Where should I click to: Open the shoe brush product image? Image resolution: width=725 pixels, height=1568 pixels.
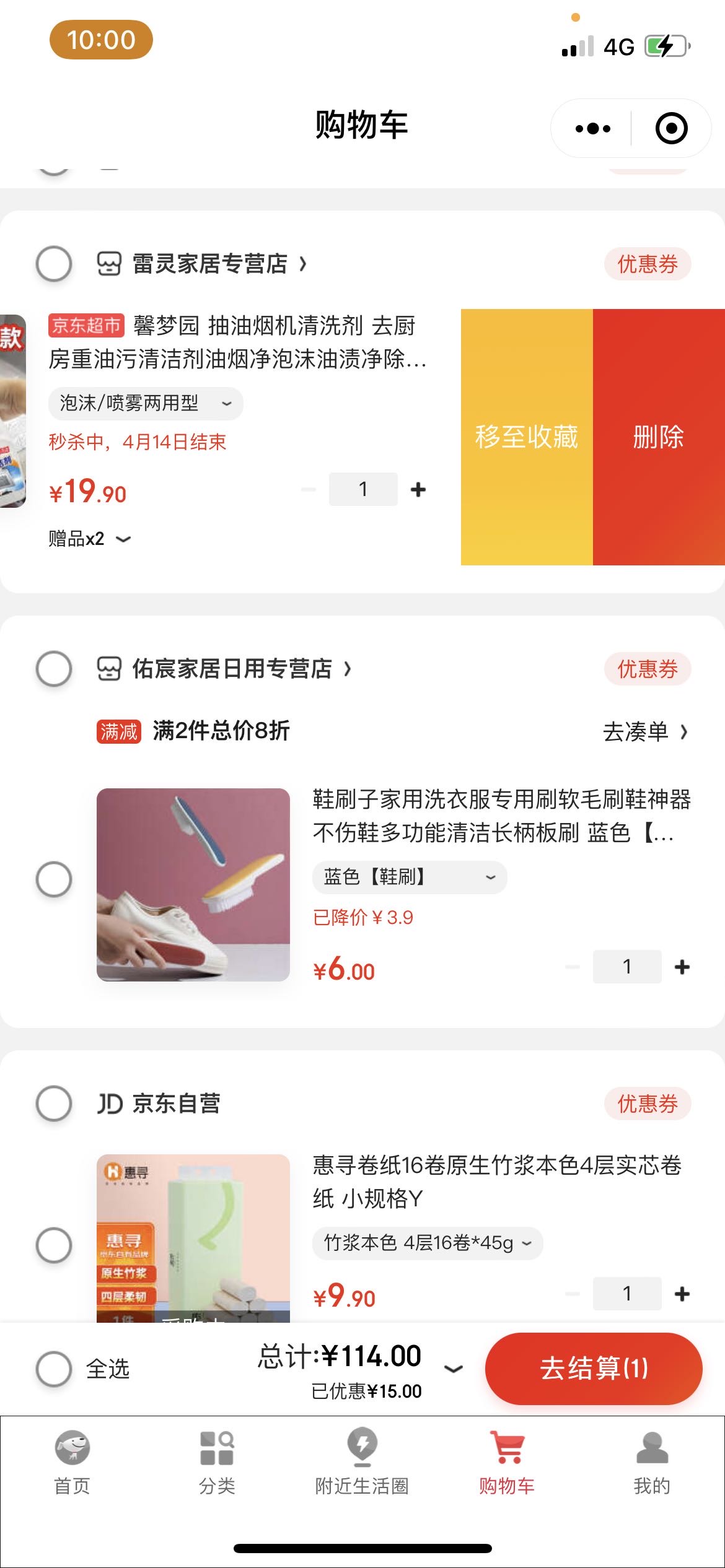point(193,884)
